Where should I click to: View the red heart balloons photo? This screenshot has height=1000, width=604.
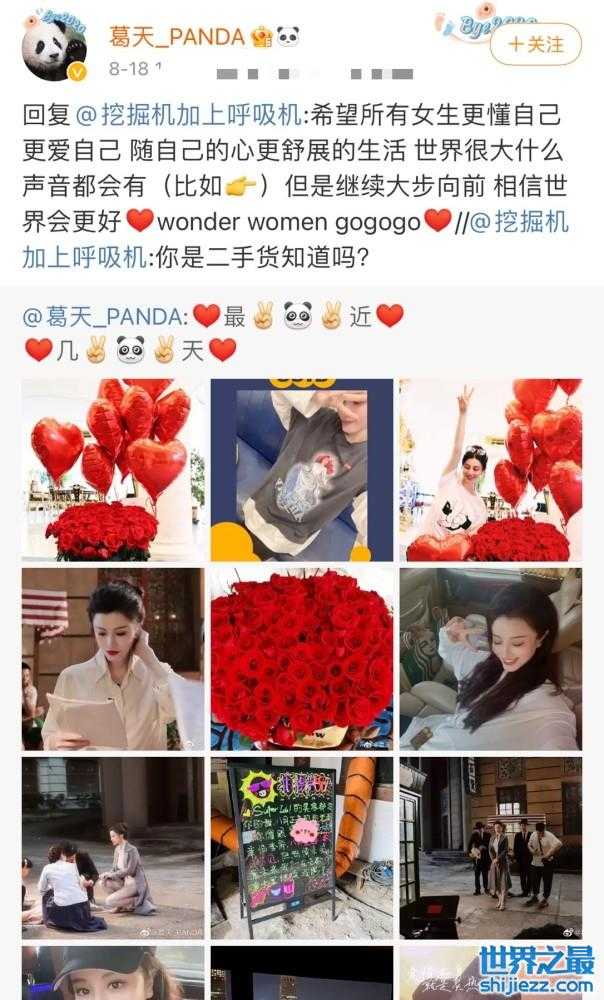pyautogui.click(x=112, y=469)
